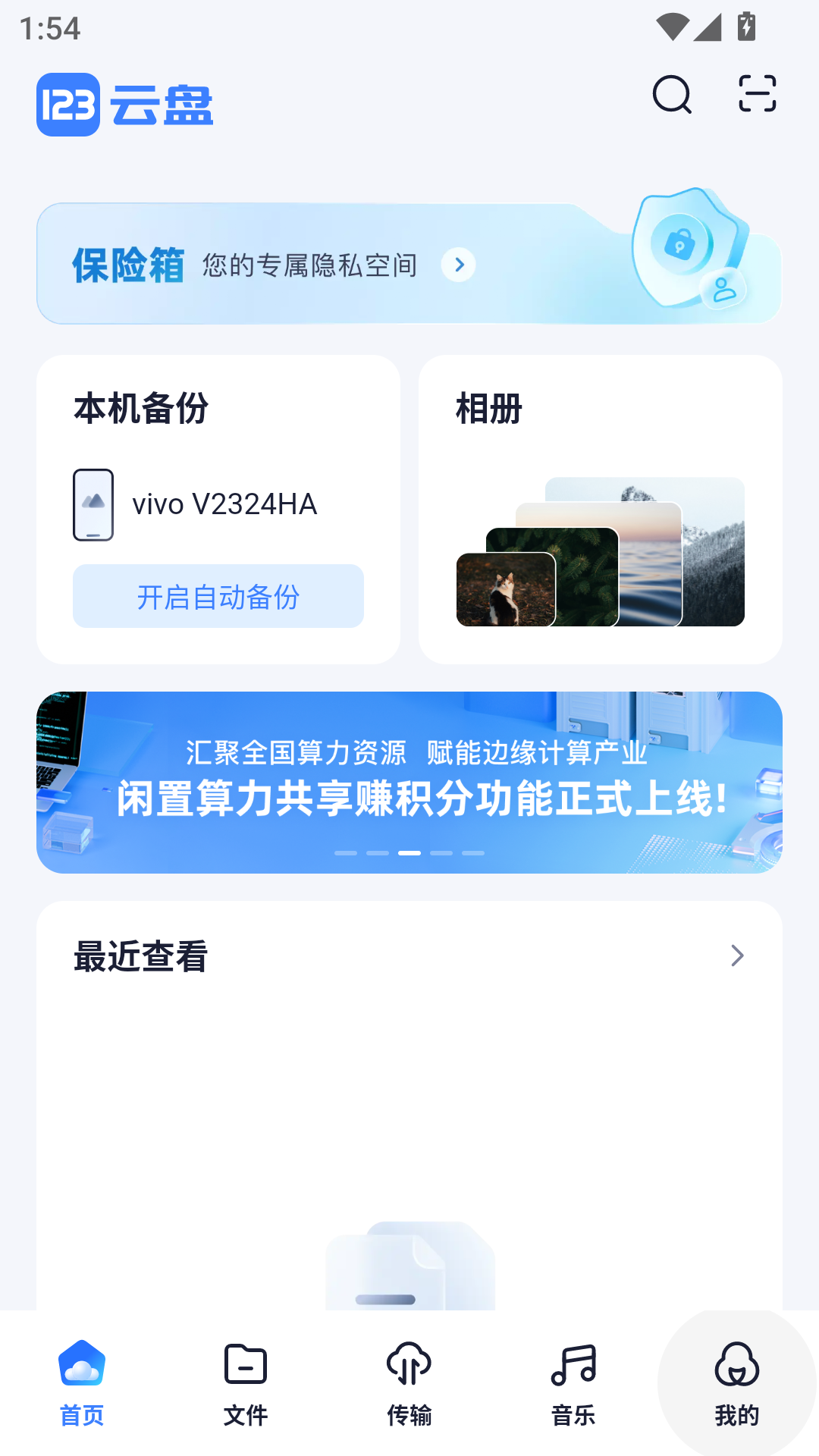Open the QR code scanner icon
This screenshot has height=1456, width=819.
(758, 96)
